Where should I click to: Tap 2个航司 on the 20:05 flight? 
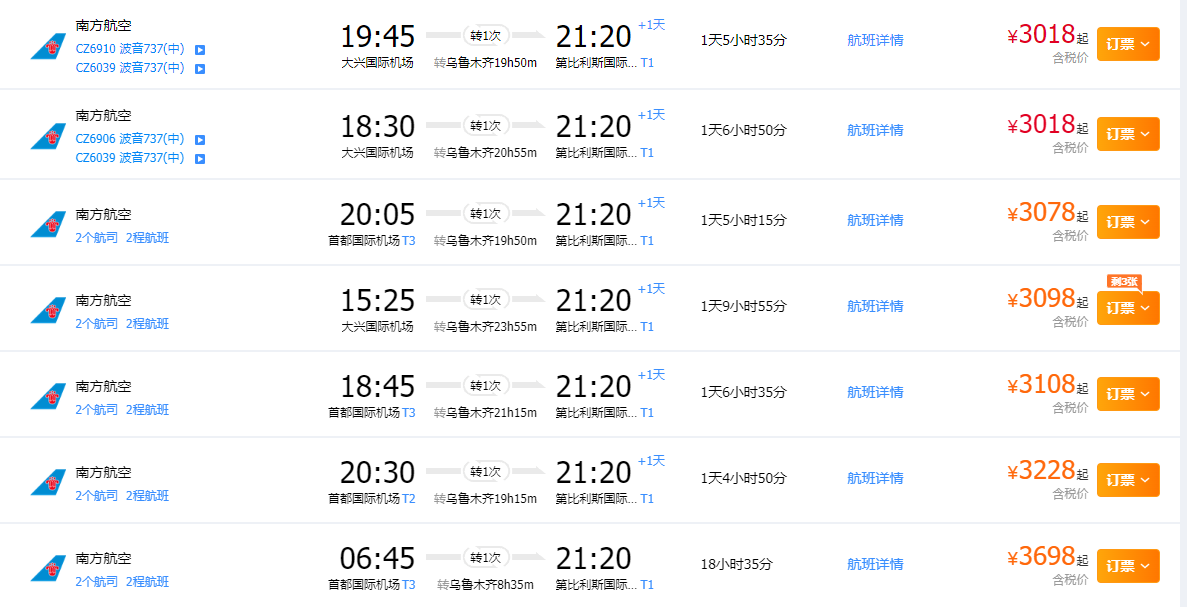tap(96, 238)
